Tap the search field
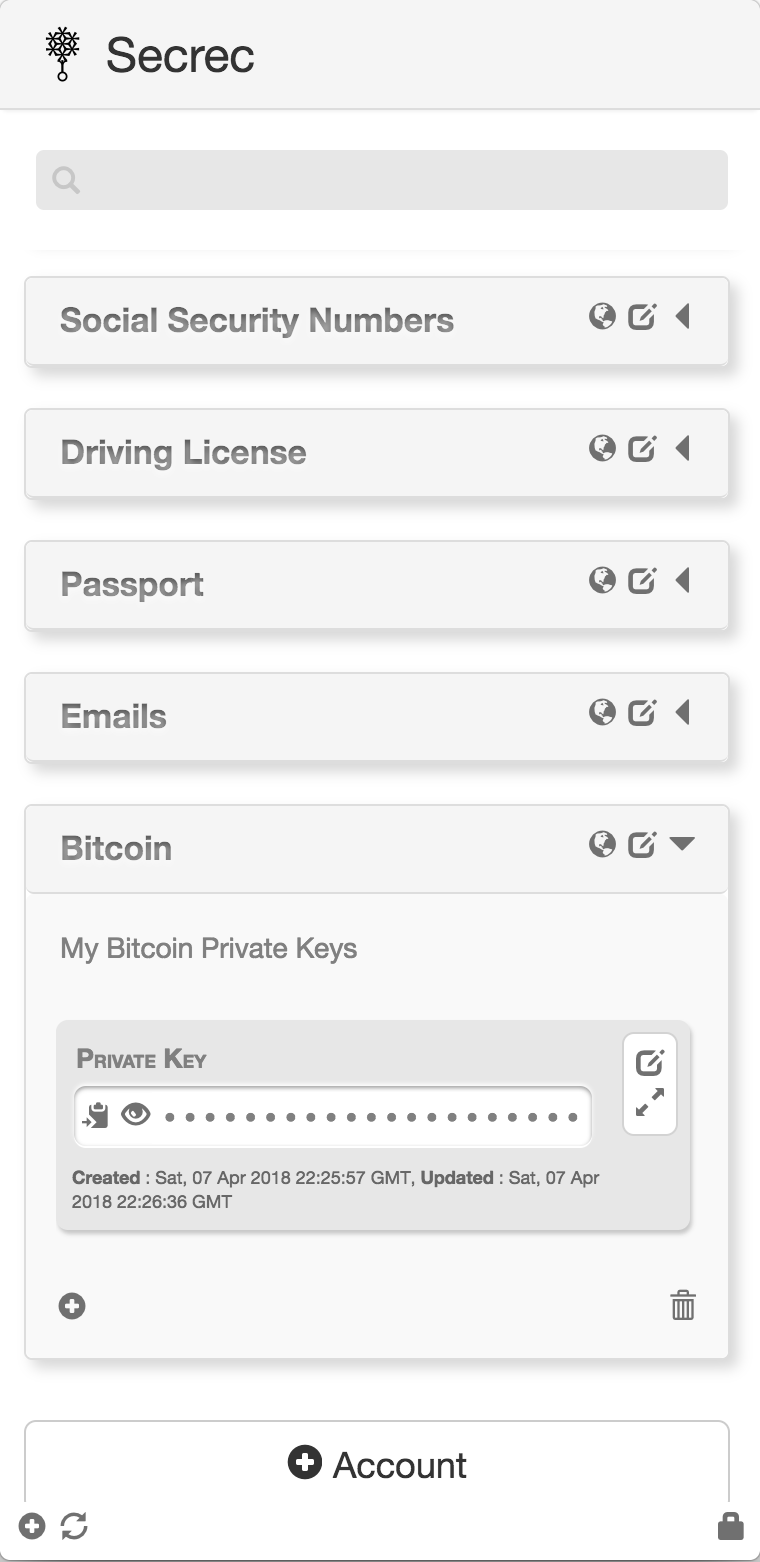 coord(381,180)
